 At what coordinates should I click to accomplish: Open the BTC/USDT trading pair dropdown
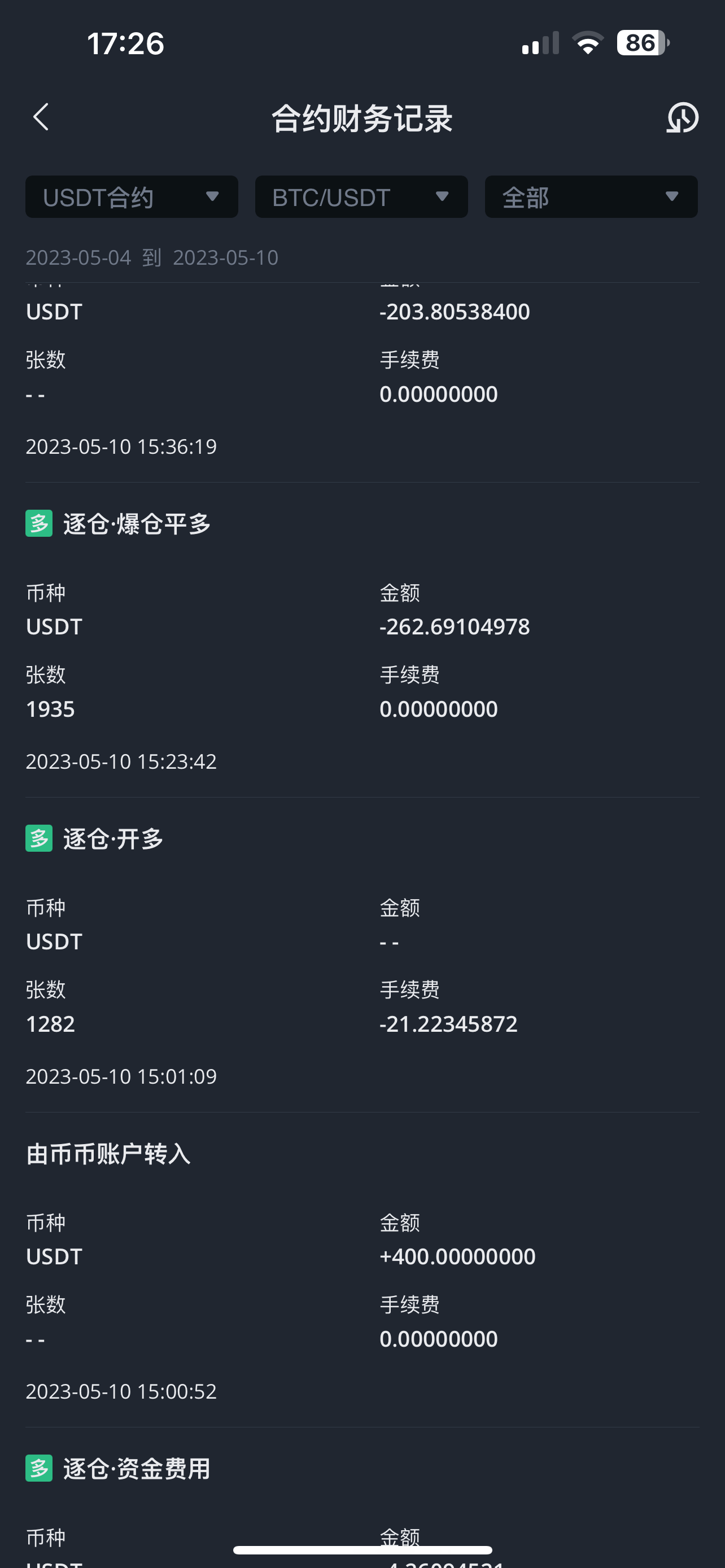pos(361,197)
